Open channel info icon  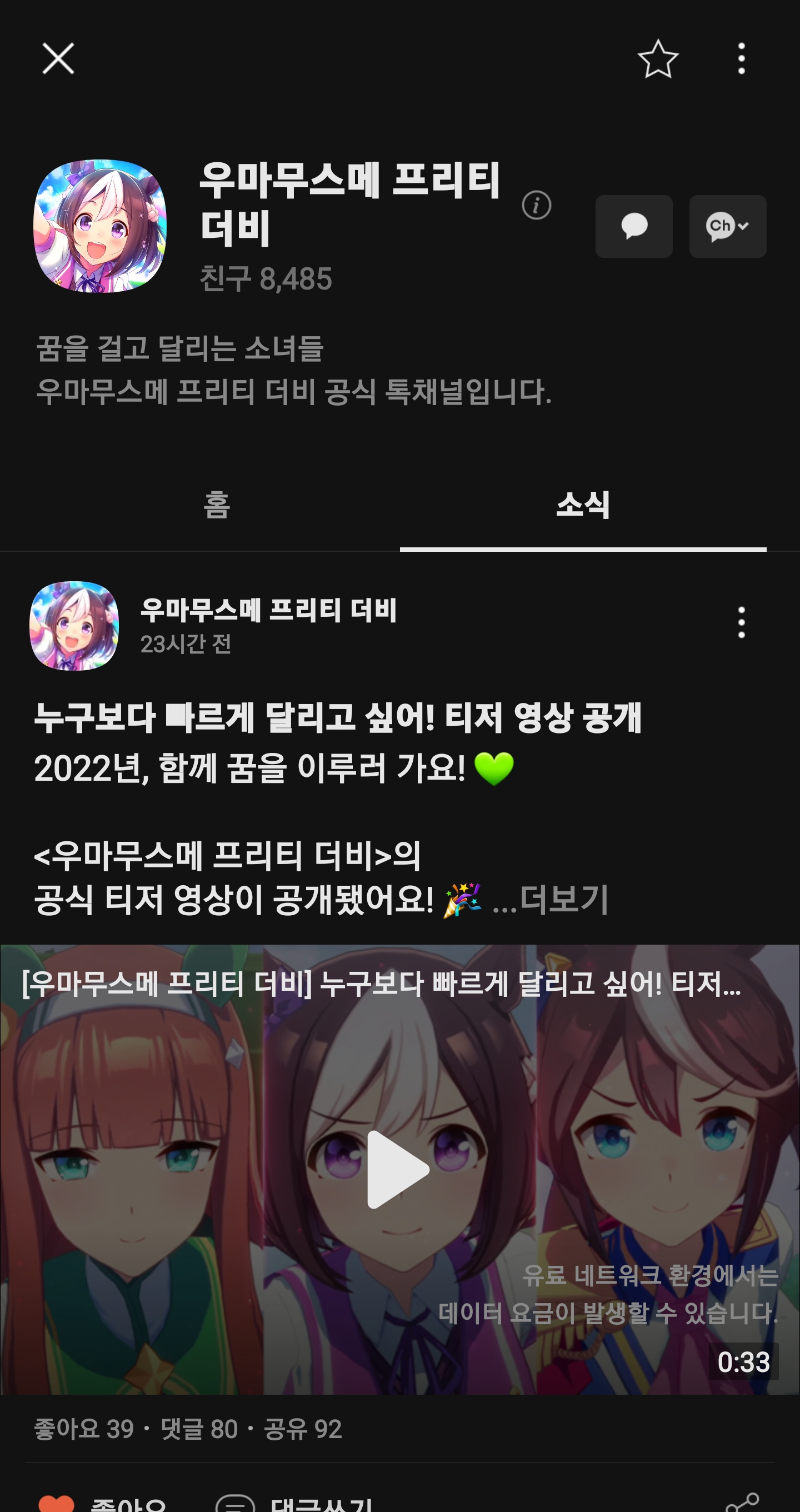[x=536, y=206]
